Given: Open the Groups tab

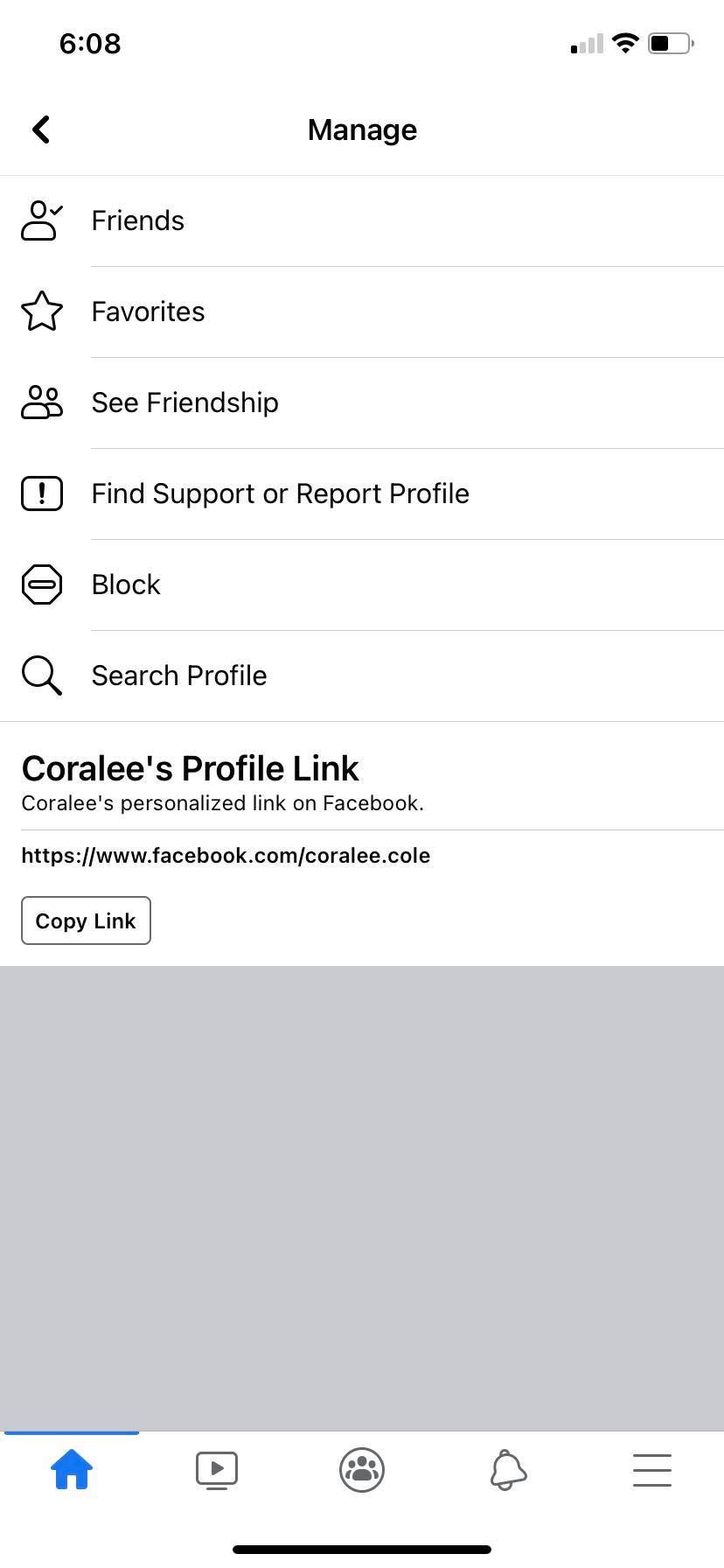Looking at the screenshot, I should tap(362, 1469).
